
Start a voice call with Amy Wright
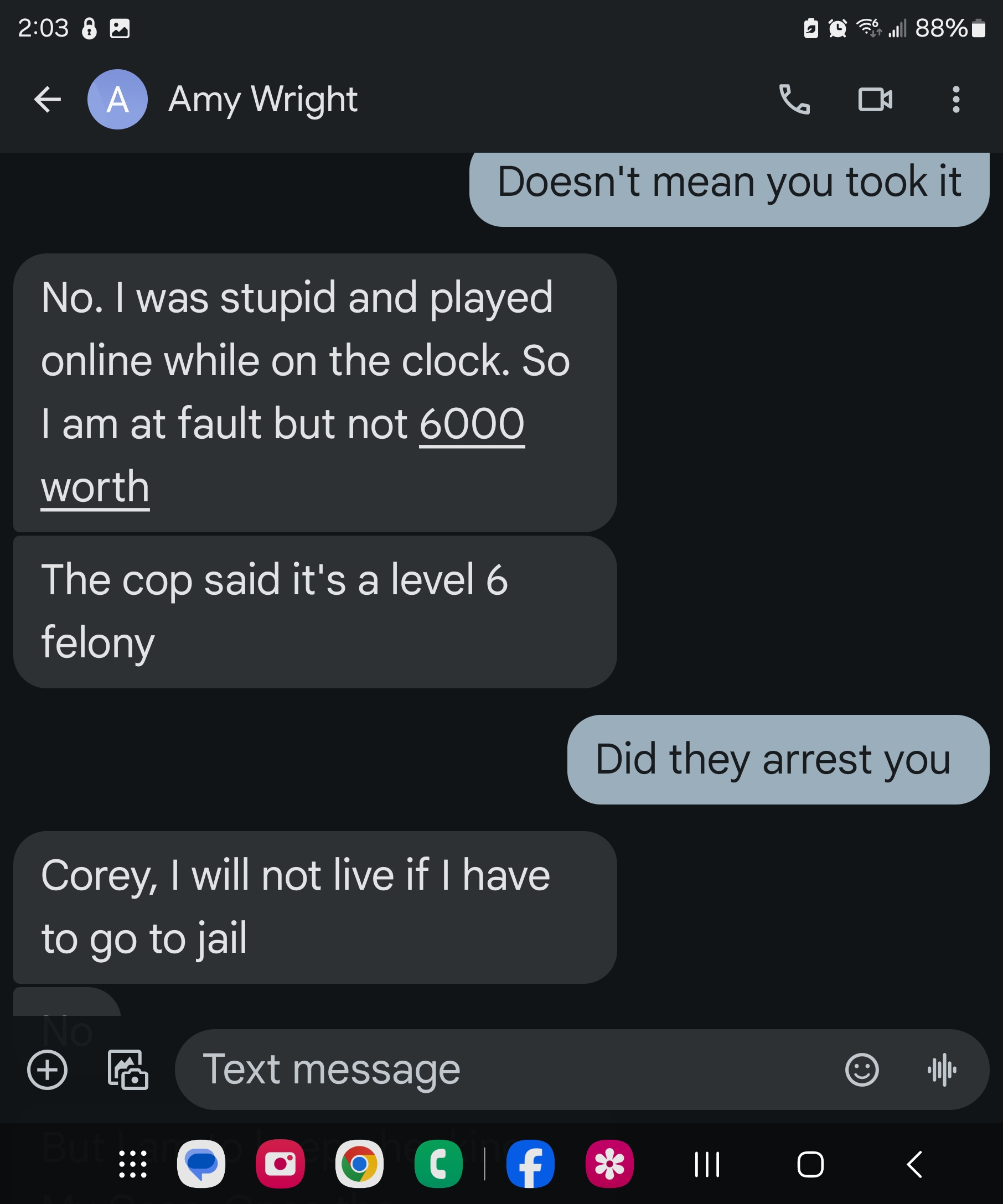point(794,100)
